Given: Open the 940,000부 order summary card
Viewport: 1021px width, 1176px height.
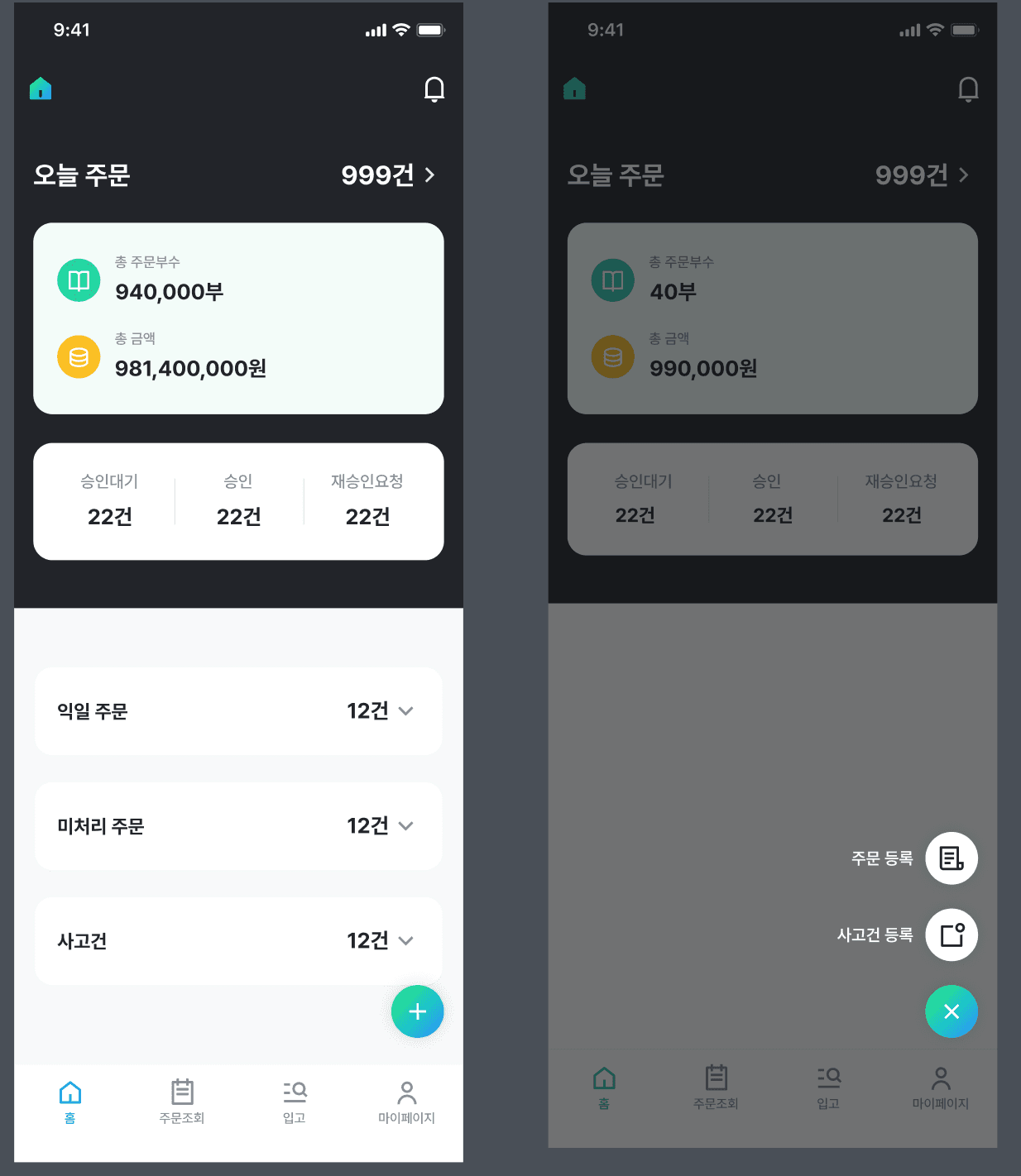Looking at the screenshot, I should (x=238, y=318).
